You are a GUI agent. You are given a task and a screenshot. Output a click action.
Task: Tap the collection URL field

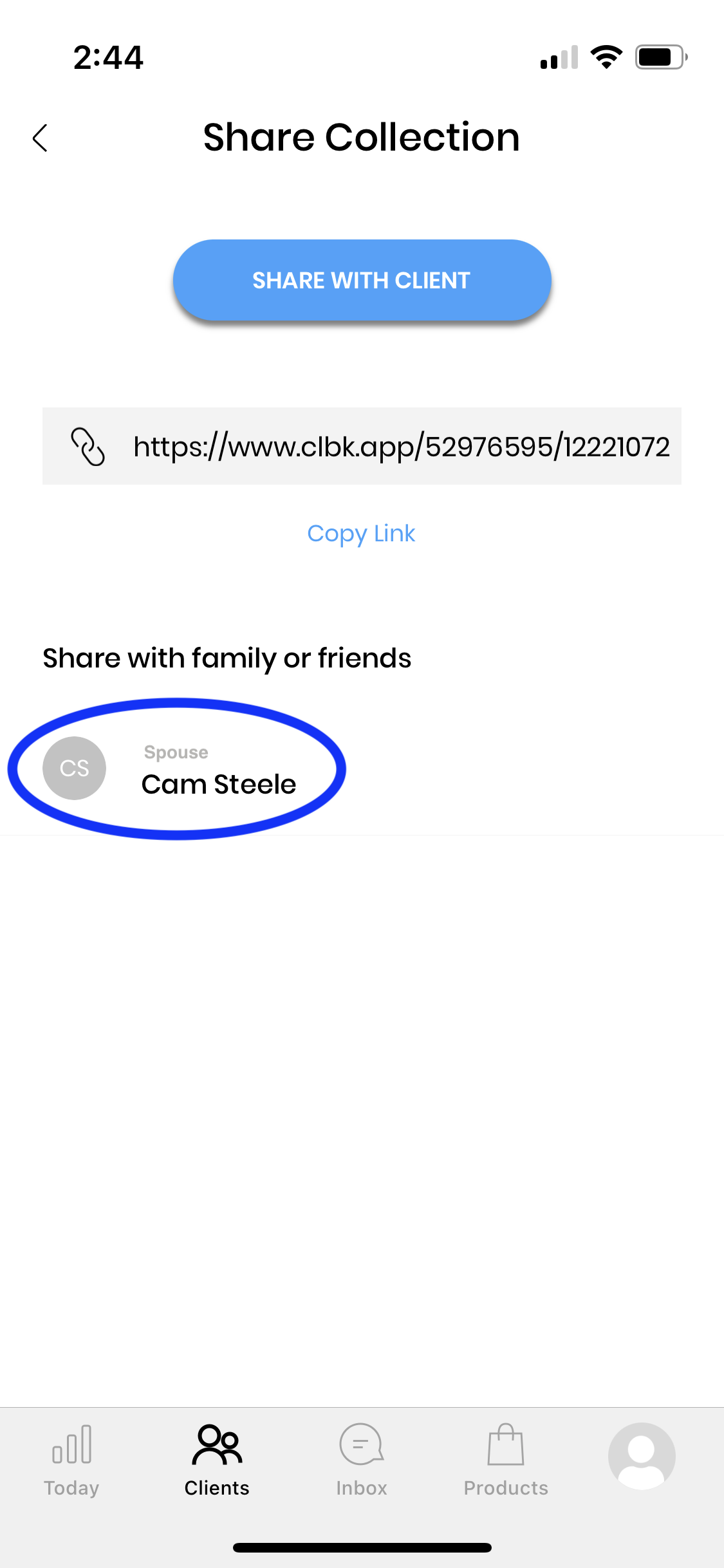coord(362,446)
